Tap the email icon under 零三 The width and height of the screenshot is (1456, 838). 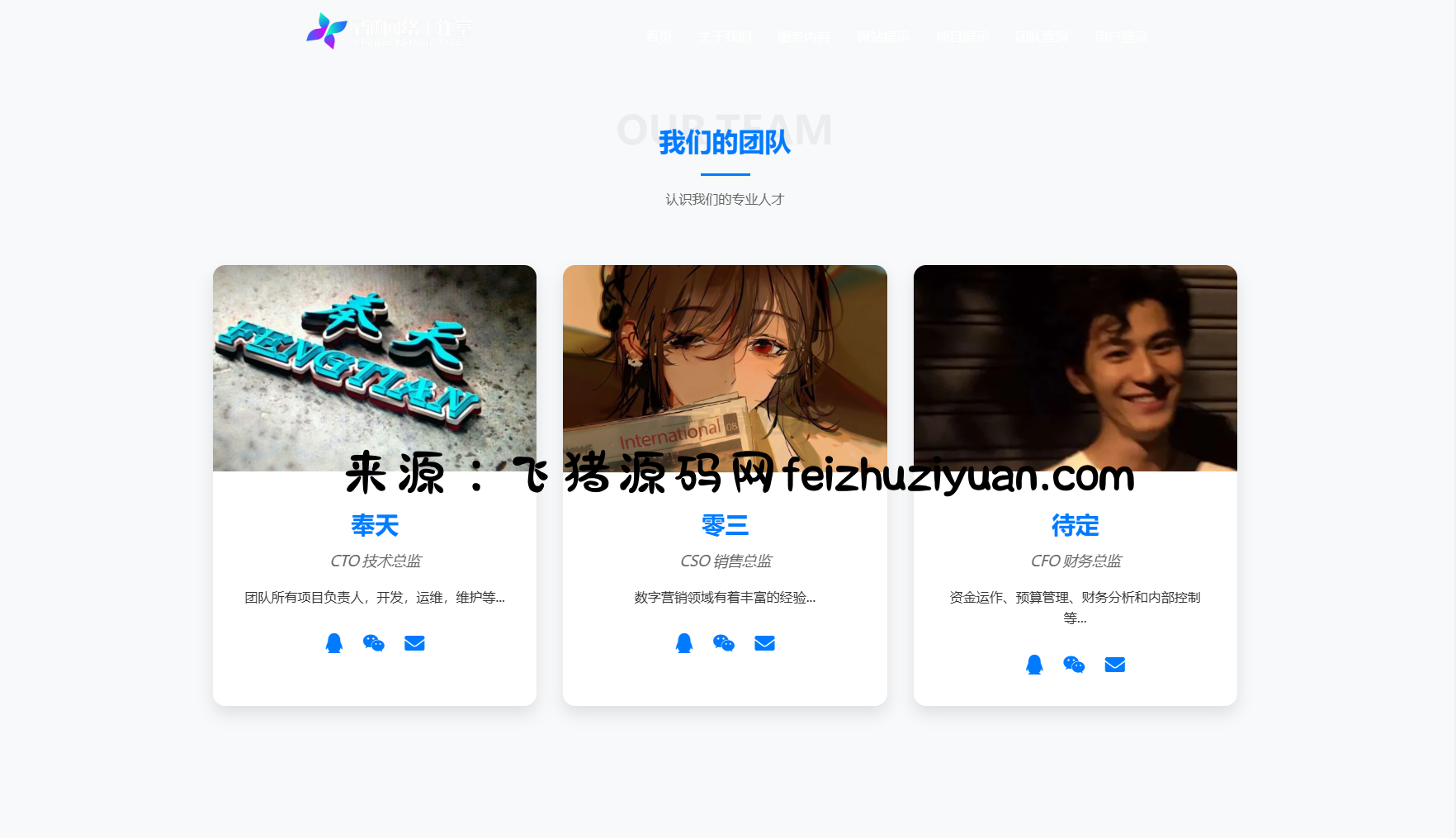tap(764, 643)
